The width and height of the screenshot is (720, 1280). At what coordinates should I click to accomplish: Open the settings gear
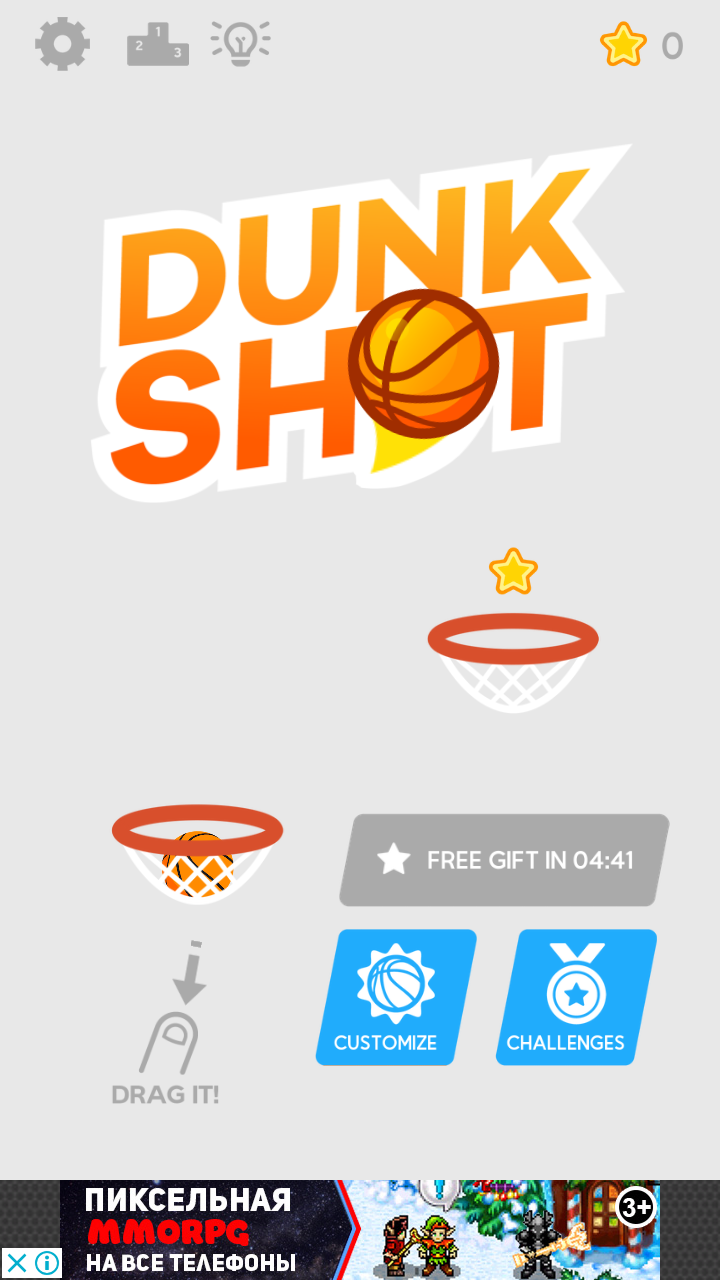click(x=63, y=43)
